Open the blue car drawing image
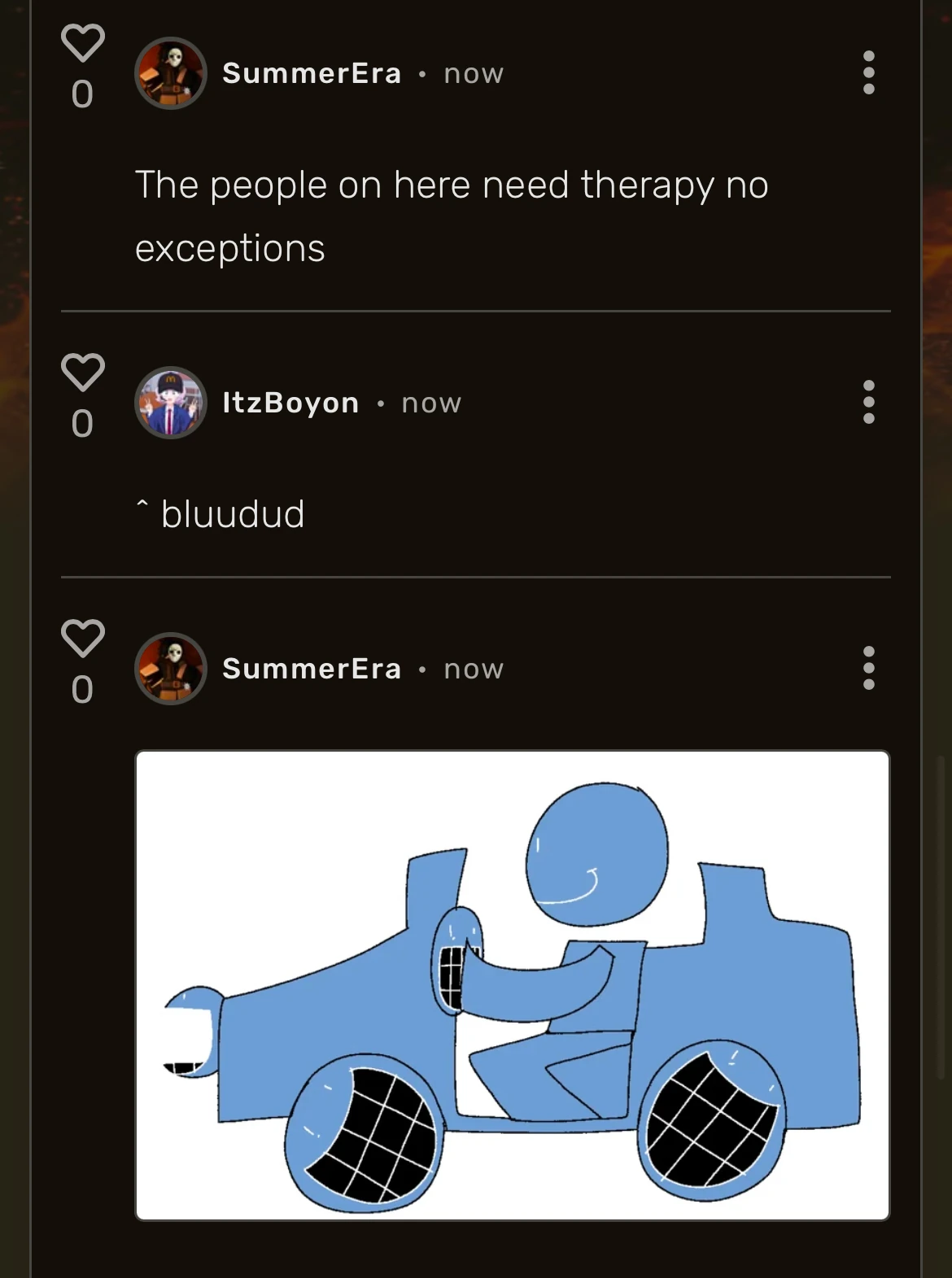 point(513,985)
